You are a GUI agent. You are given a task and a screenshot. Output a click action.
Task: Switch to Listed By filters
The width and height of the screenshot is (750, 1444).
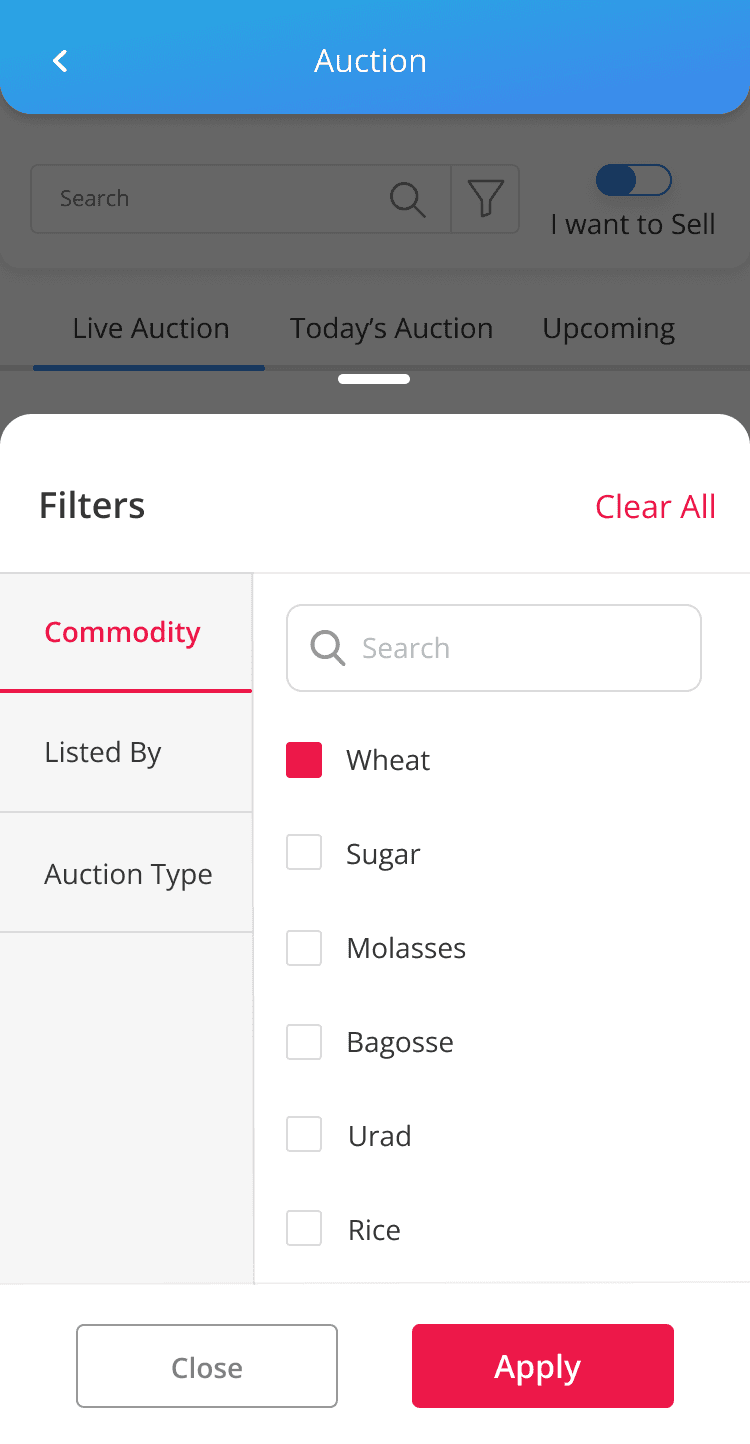pos(103,752)
